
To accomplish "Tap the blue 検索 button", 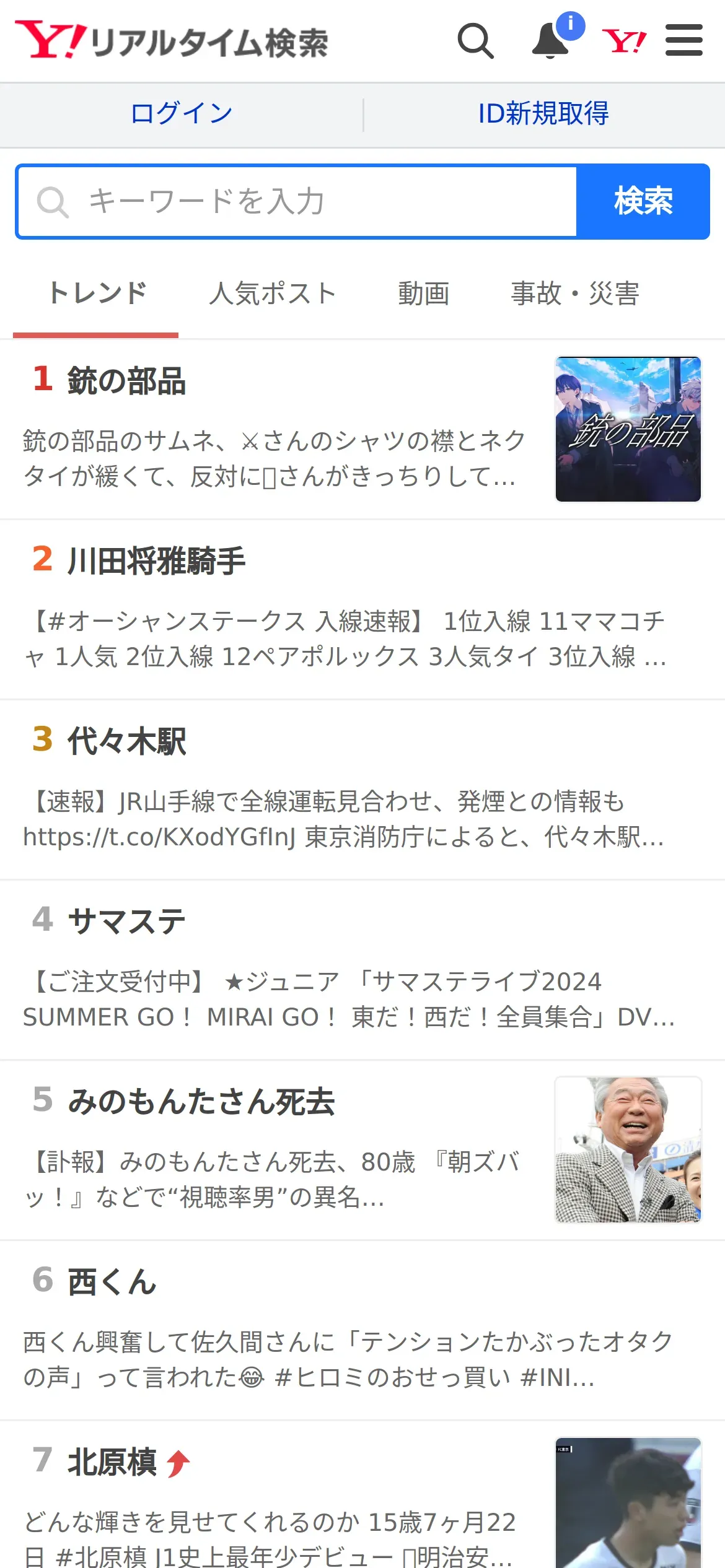I will point(643,202).
